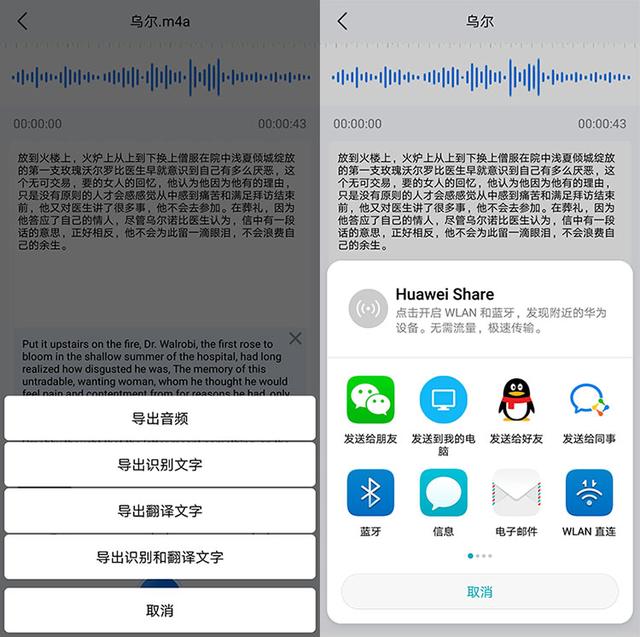Select 导出识别和翻译文字 option
This screenshot has width=640, height=637.
click(x=160, y=557)
